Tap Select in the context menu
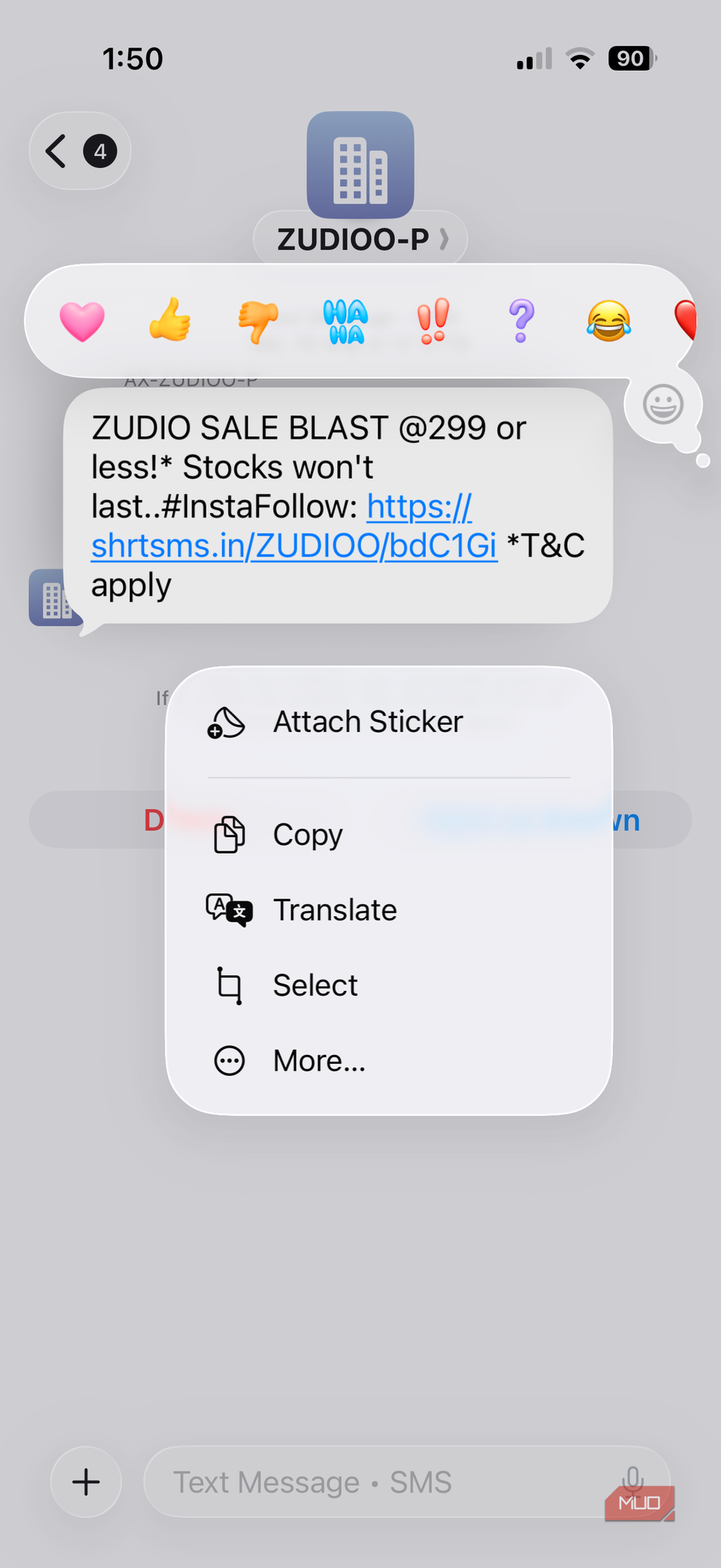The height and width of the screenshot is (1568, 721). coord(315,986)
